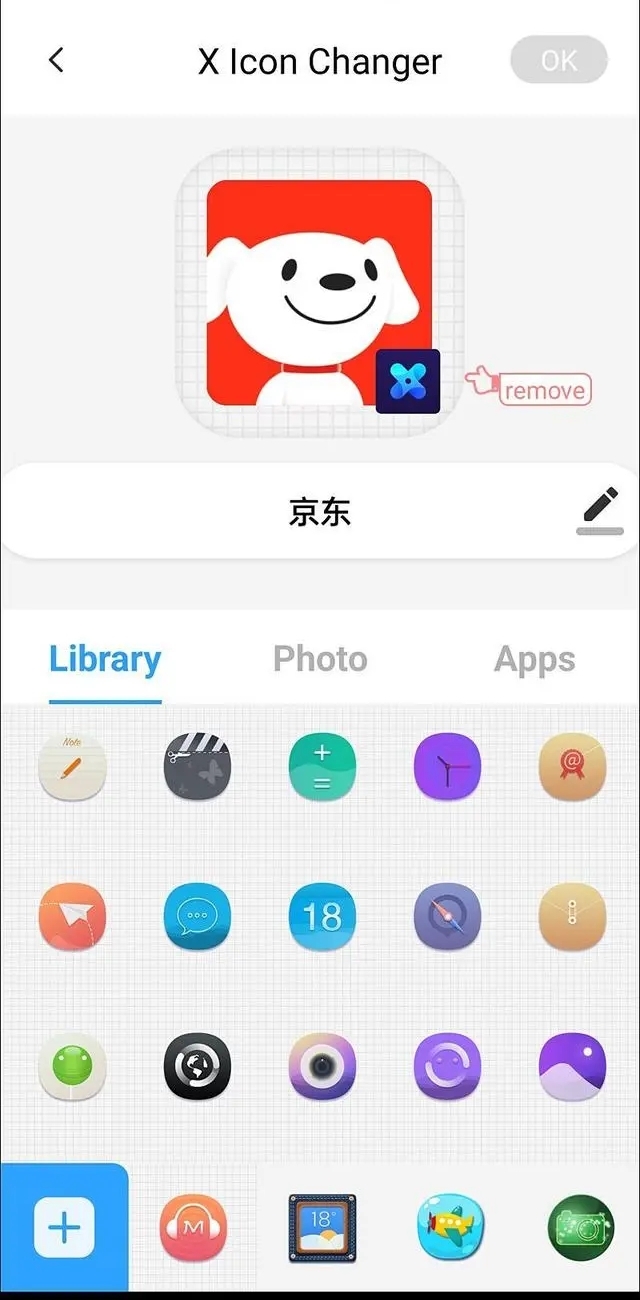Pick the purple mountain gallery icon
640x1300 pixels.
pyautogui.click(x=572, y=1066)
